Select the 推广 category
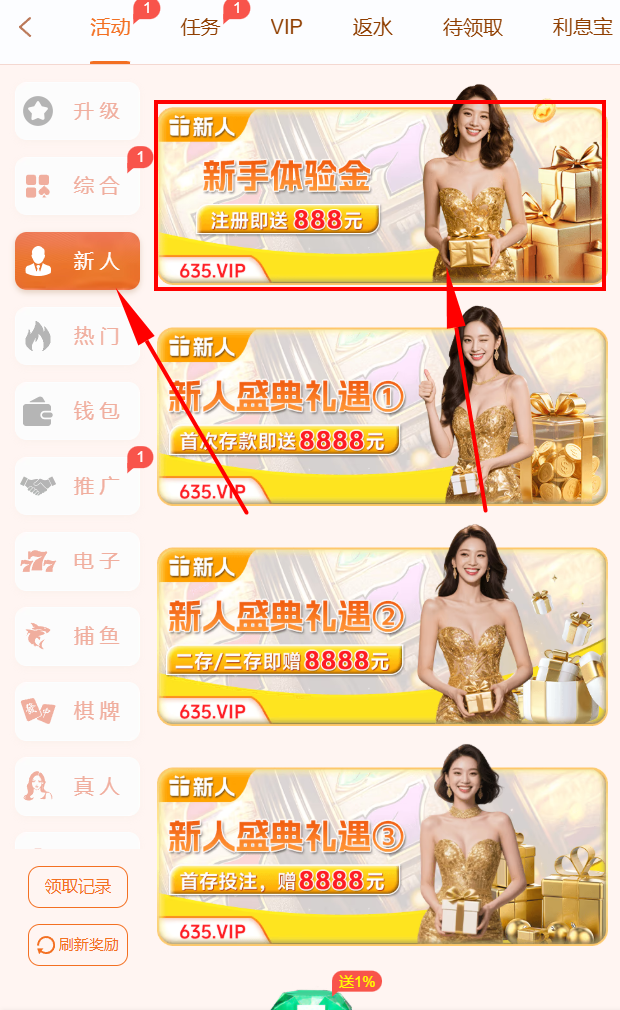 [x=77, y=486]
